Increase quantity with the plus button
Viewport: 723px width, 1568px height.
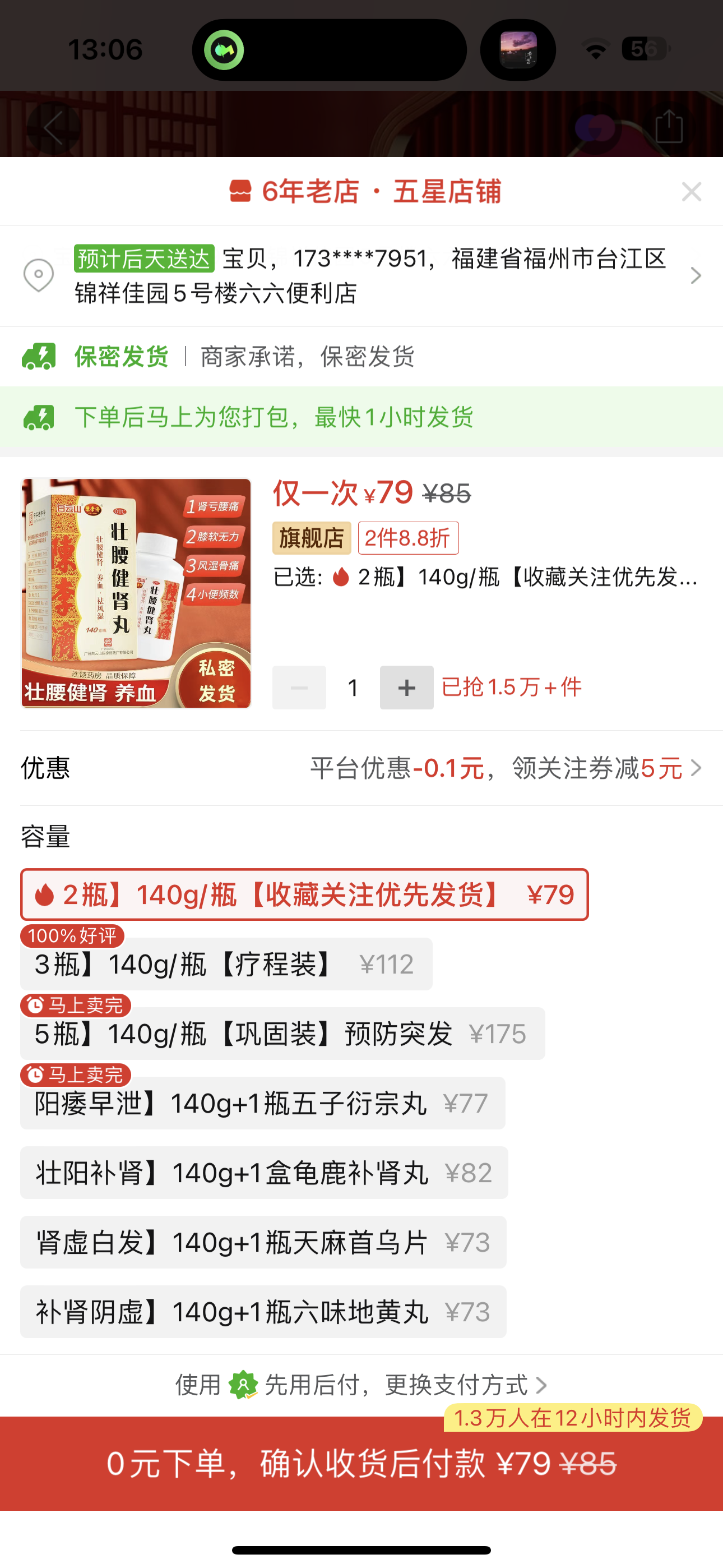406,687
